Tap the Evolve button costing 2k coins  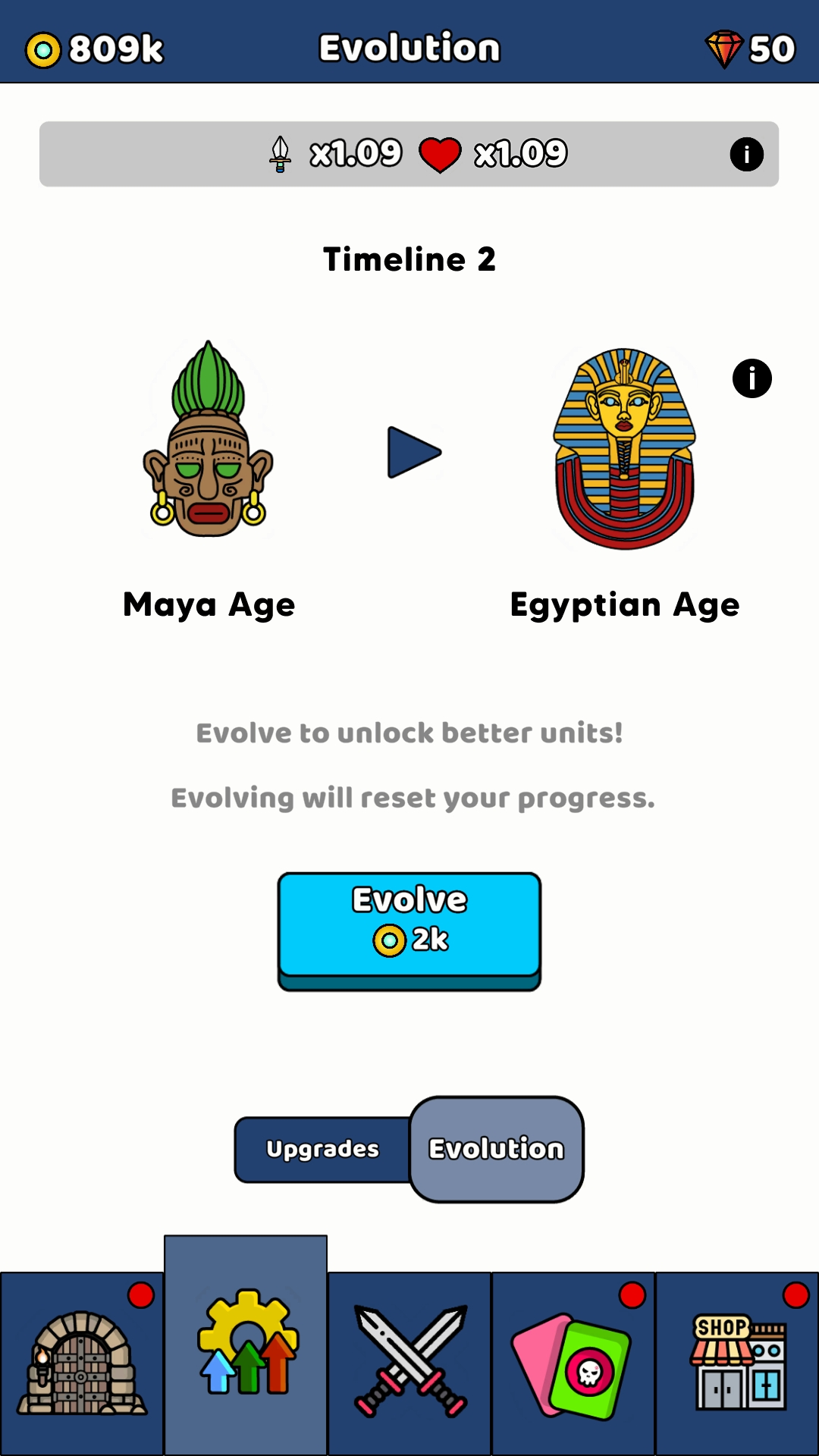[409, 927]
